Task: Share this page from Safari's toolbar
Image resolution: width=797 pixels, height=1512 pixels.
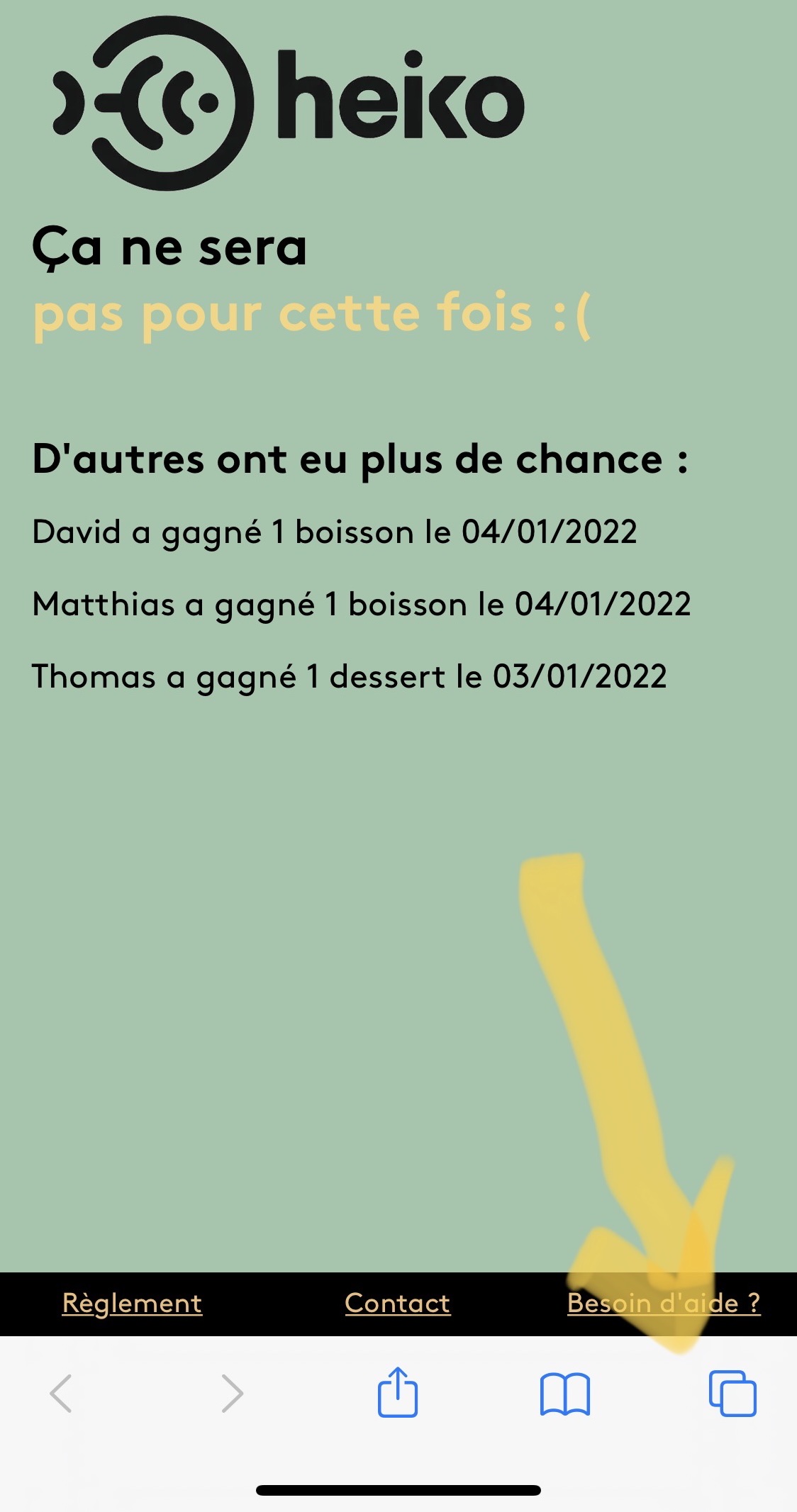Action: (397, 1393)
